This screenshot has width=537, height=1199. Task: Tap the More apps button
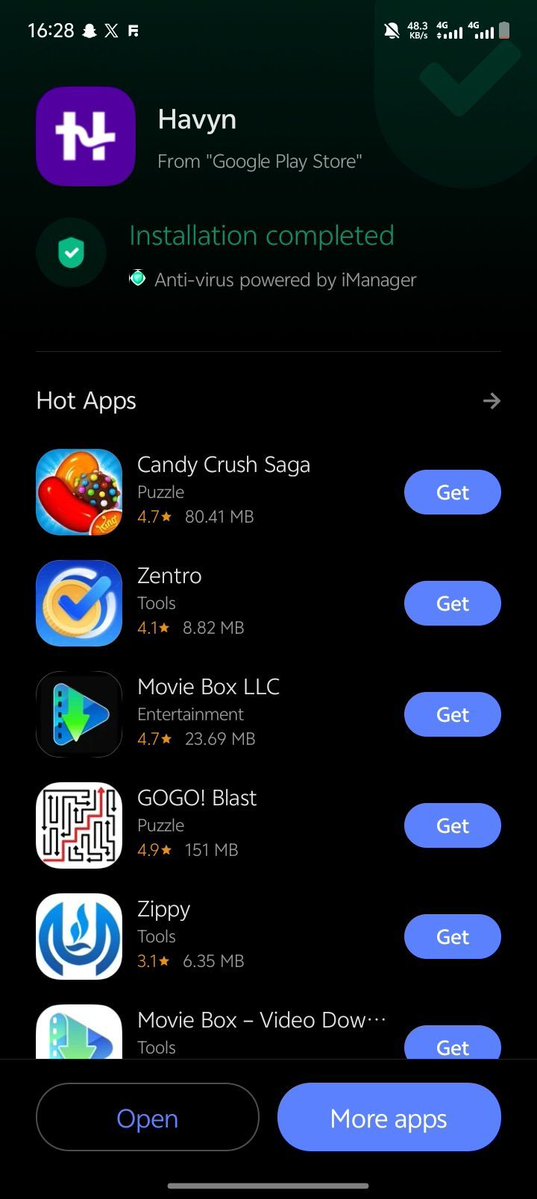coord(389,1119)
